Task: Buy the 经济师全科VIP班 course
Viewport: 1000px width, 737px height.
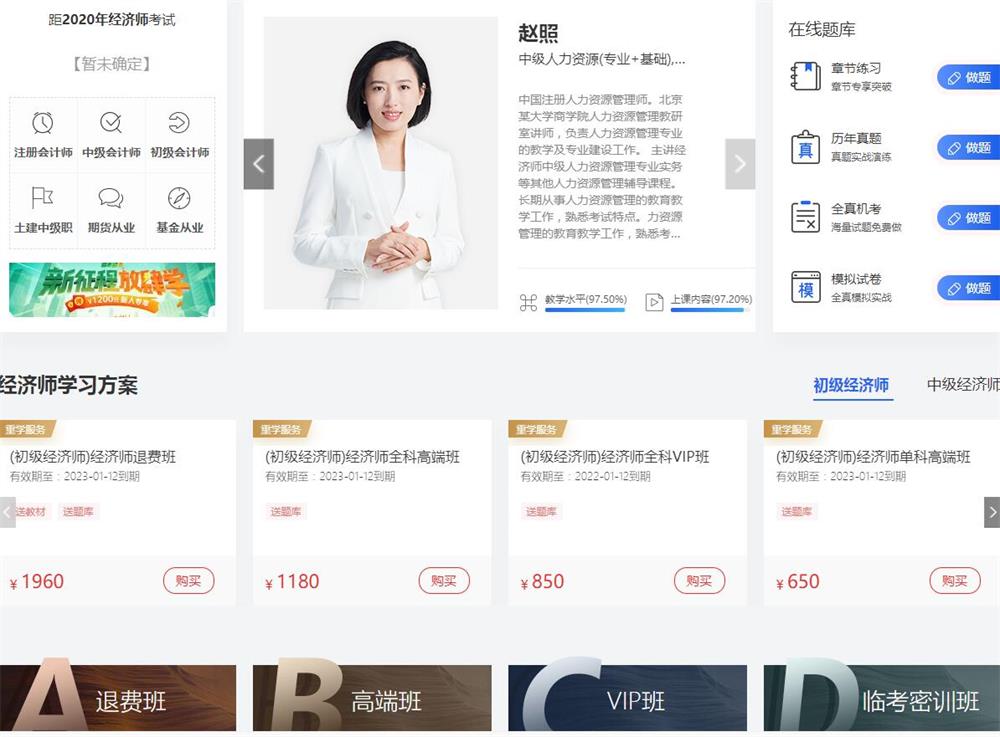Action: pyautogui.click(x=699, y=580)
